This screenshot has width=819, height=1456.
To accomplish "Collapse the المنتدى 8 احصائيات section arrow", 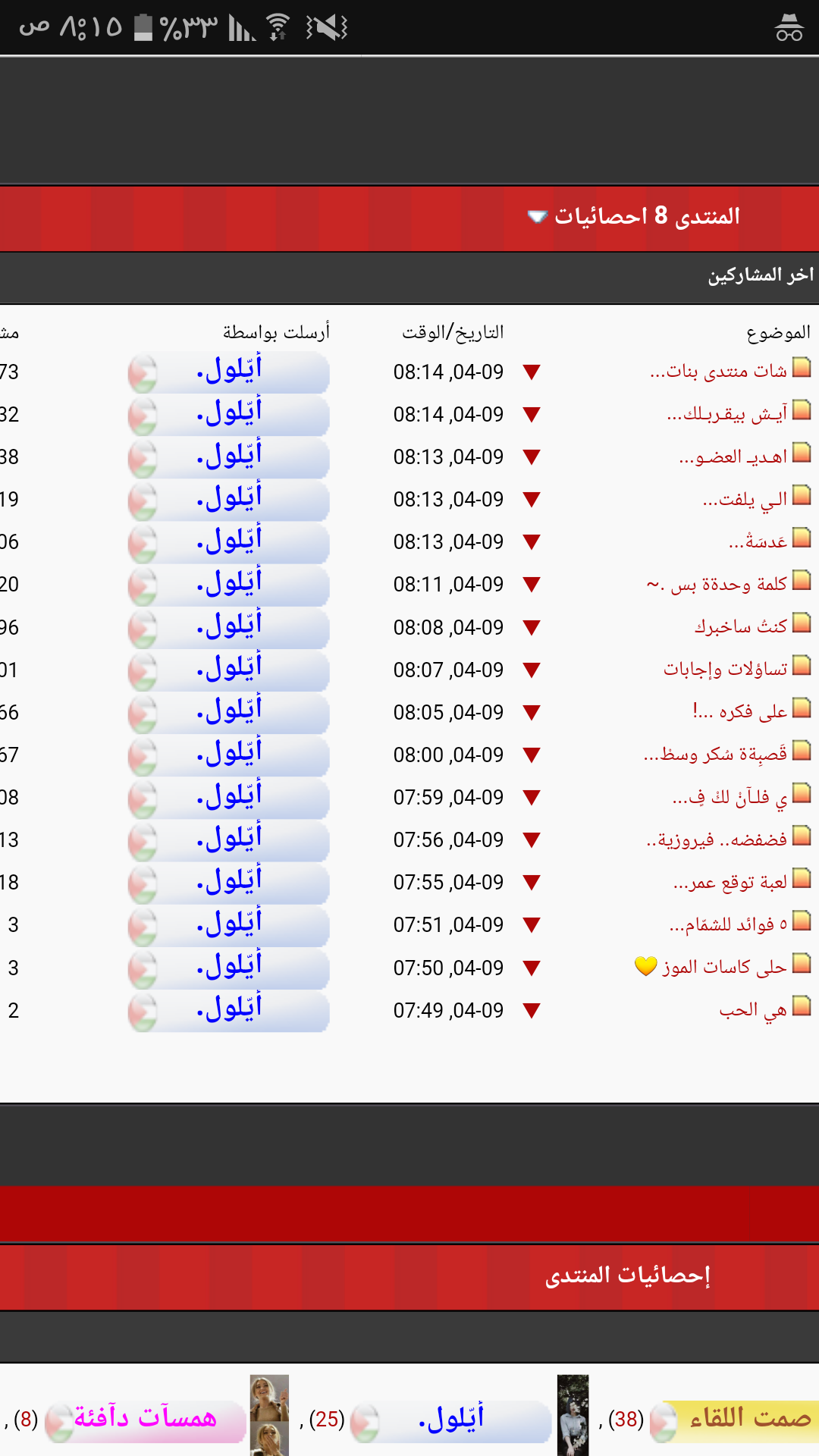I will click(x=537, y=217).
